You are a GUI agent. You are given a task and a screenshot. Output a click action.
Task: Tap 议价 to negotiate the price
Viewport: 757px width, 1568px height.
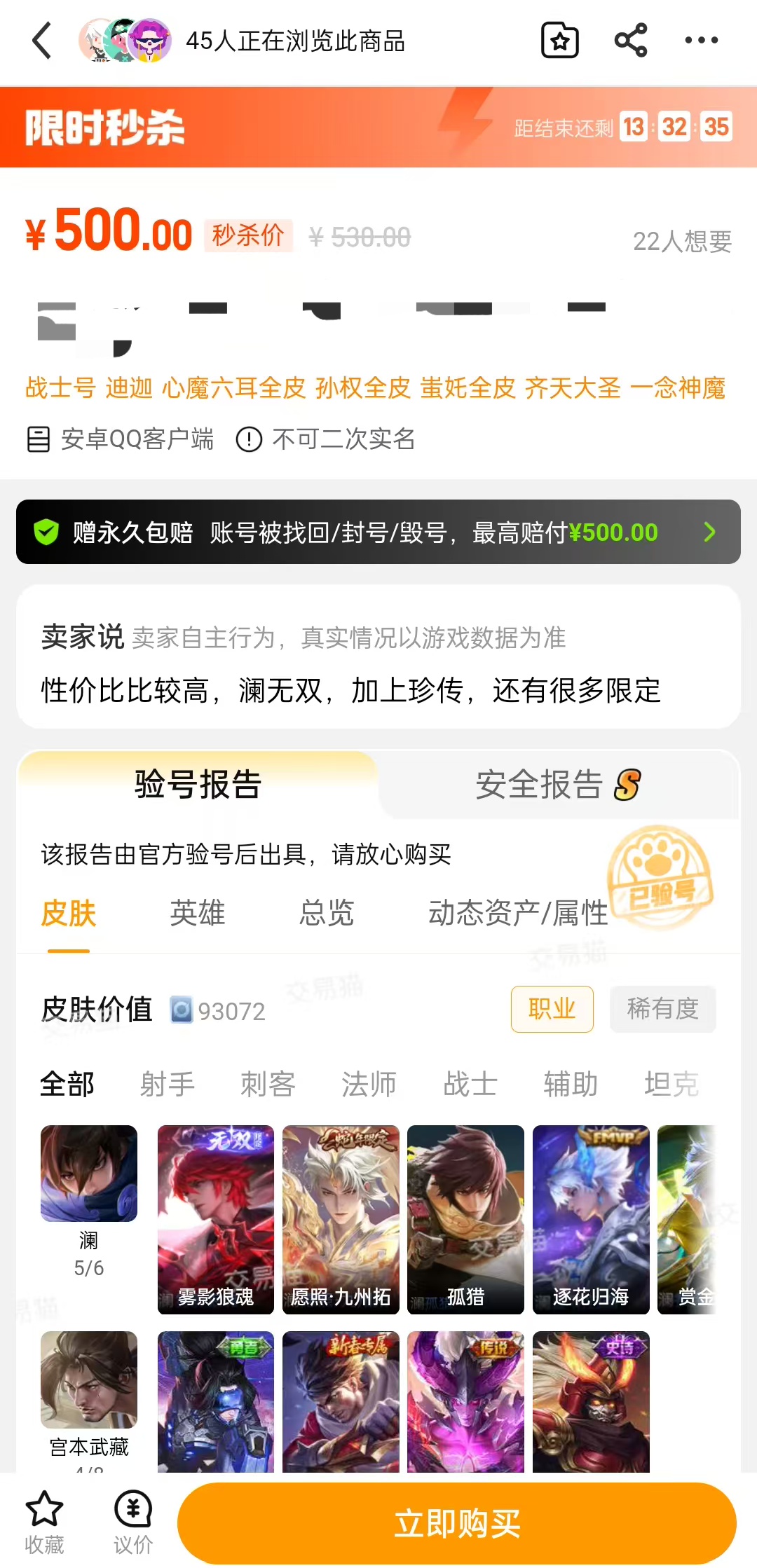pos(133,1521)
